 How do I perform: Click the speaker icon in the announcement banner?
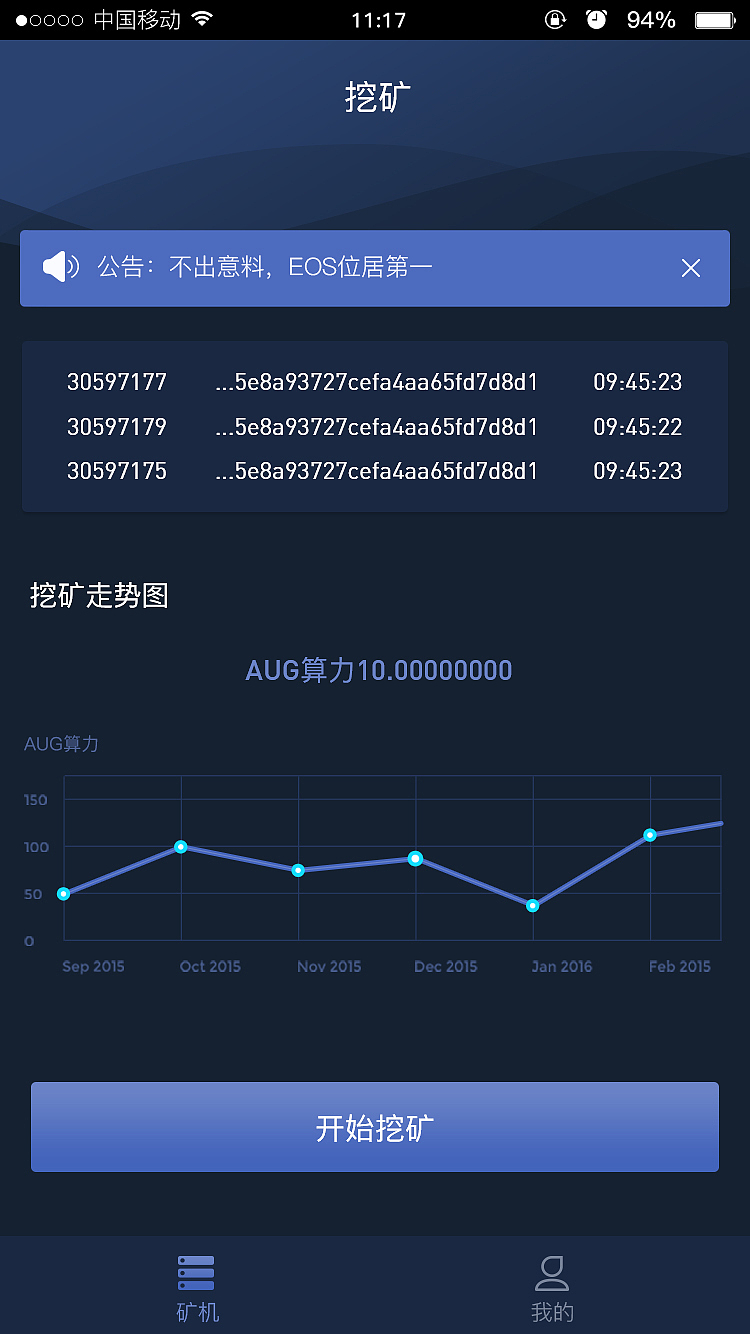pyautogui.click(x=60, y=268)
